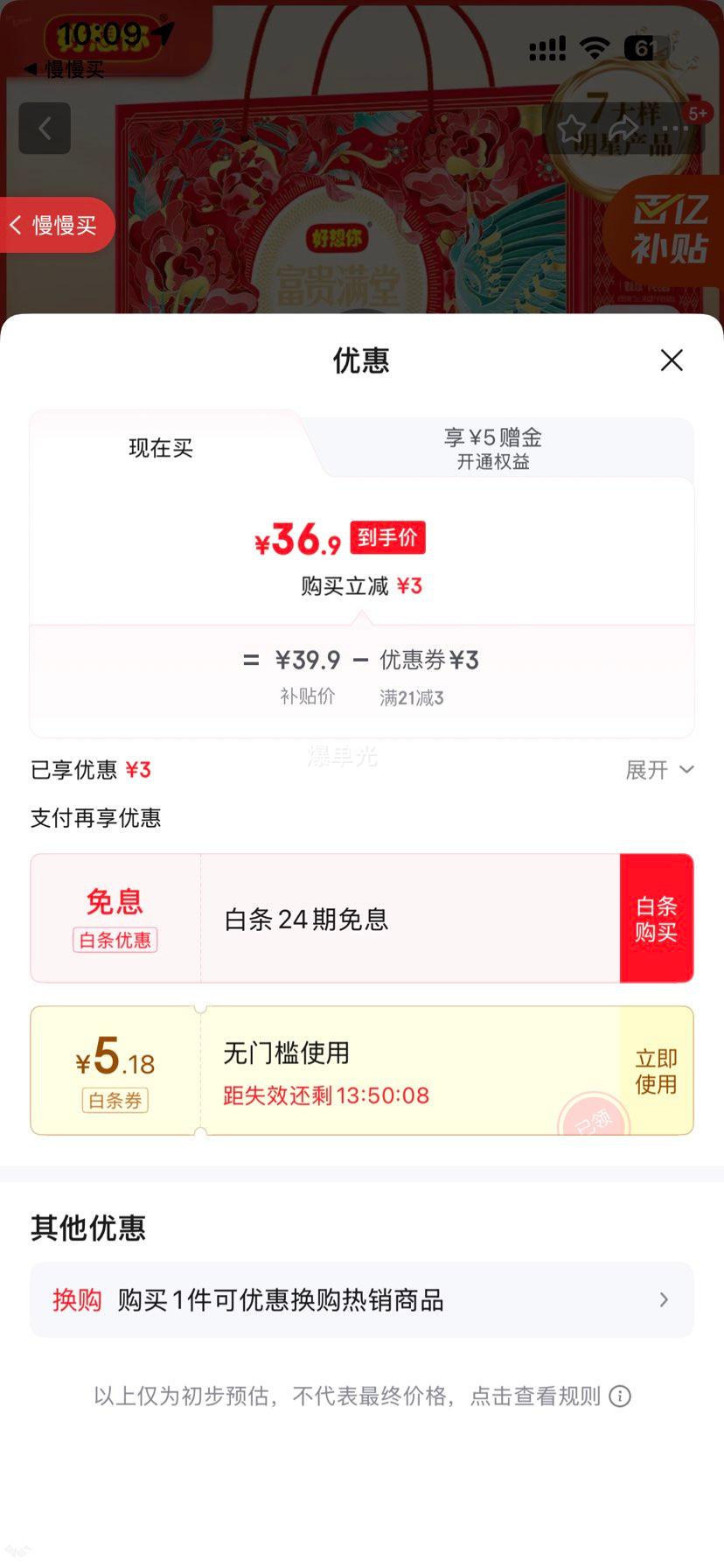Tap the back arrow on the product image
This screenshot has height=1568, width=724.
pyautogui.click(x=45, y=128)
